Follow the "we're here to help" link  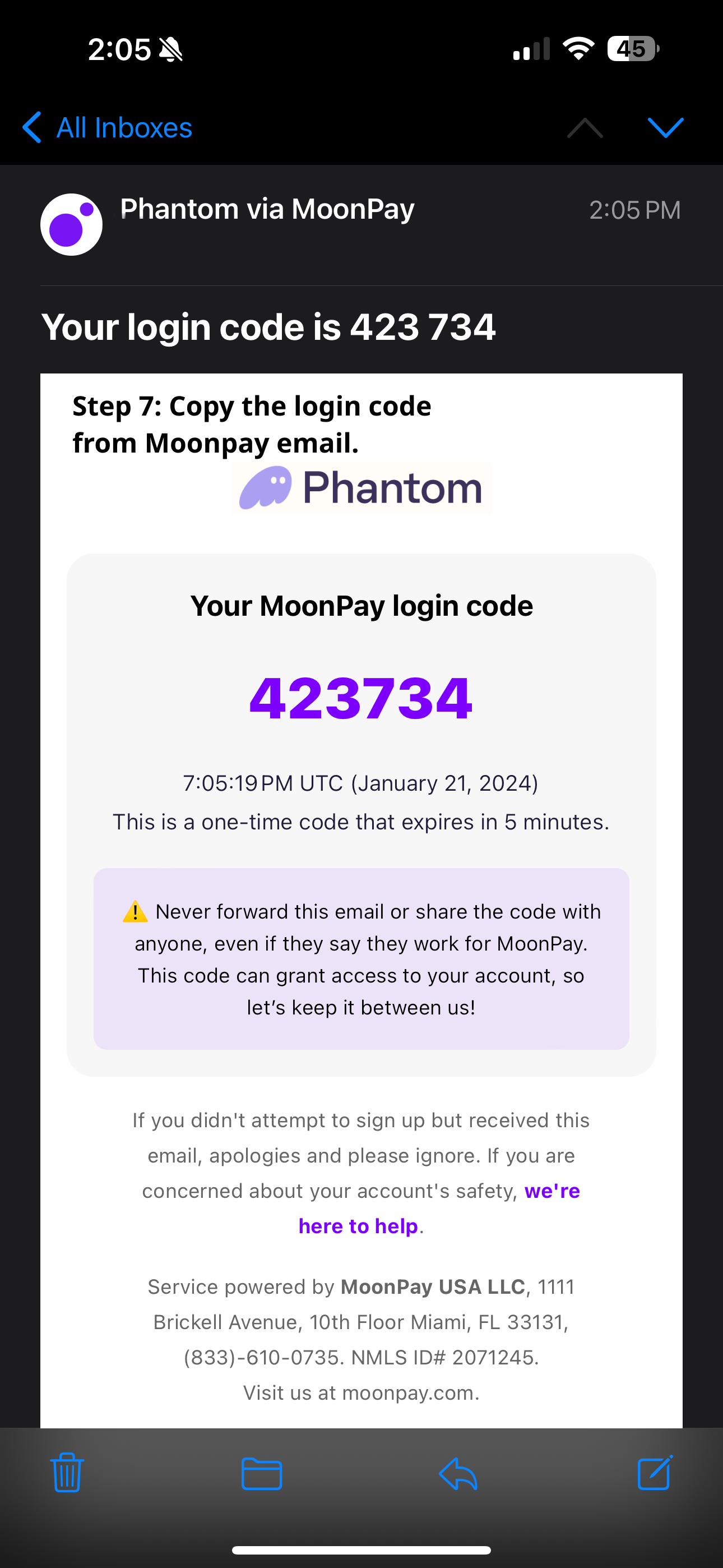(x=358, y=1226)
